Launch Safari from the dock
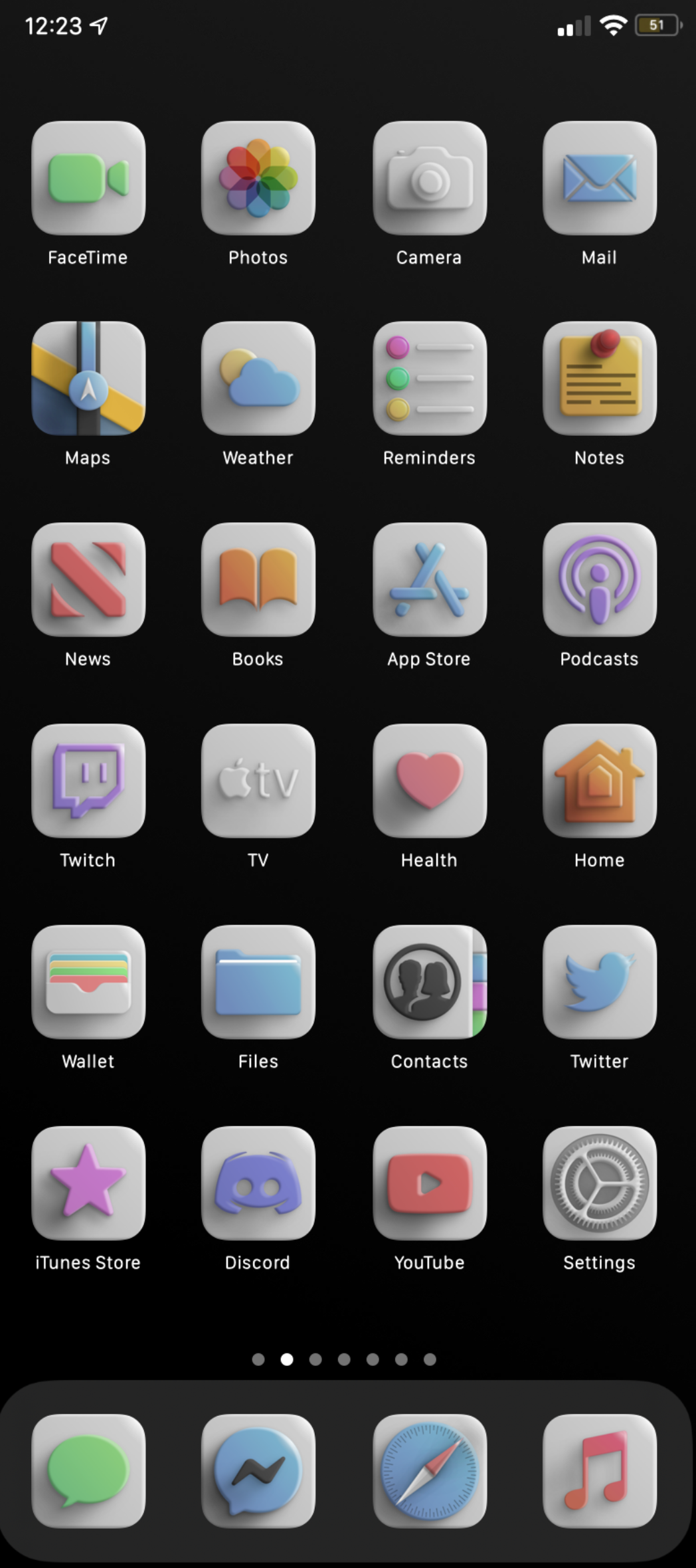This screenshot has width=696, height=1568. coord(430,1471)
